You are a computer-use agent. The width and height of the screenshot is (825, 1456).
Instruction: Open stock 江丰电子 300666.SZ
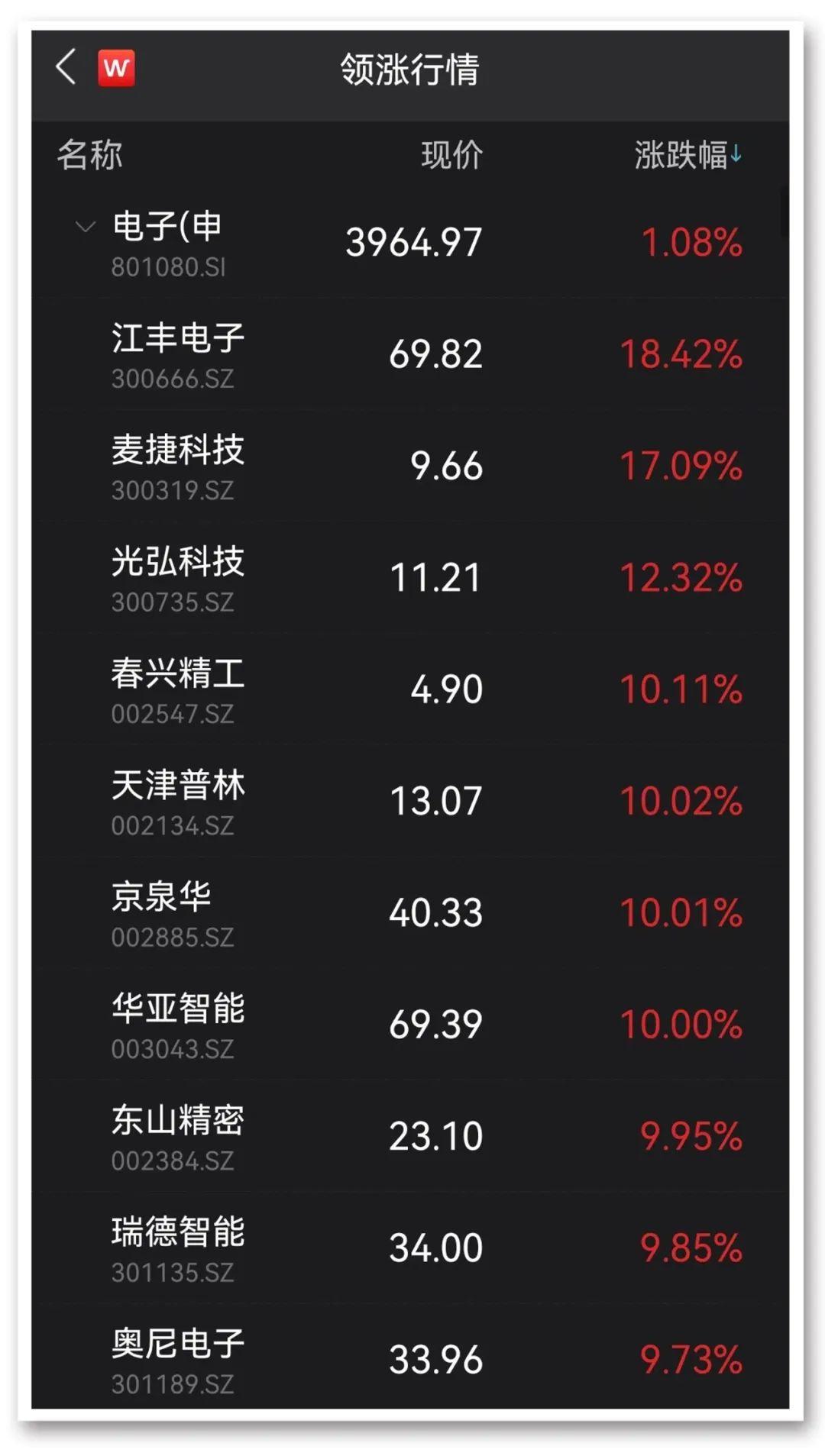(x=410, y=355)
